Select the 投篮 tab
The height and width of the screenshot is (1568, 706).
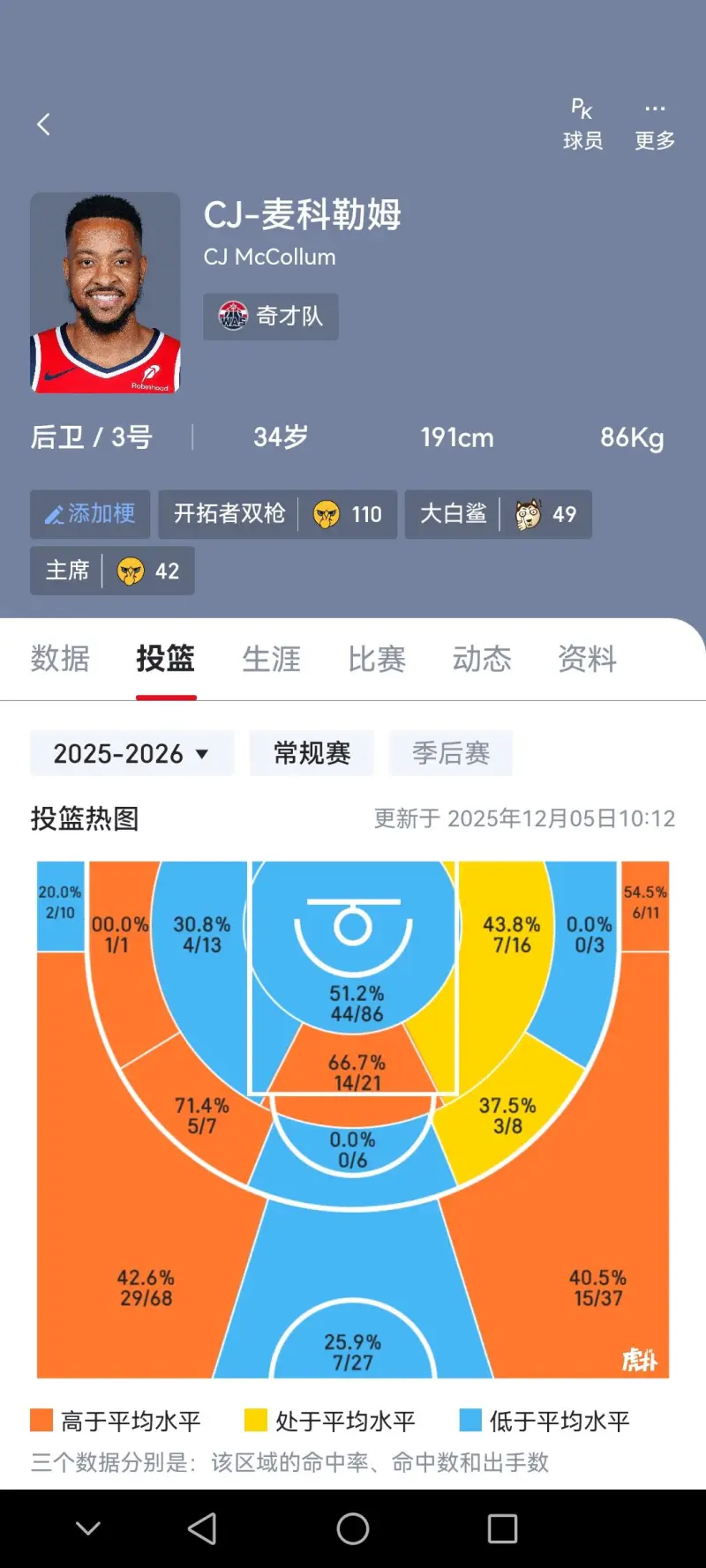(166, 659)
